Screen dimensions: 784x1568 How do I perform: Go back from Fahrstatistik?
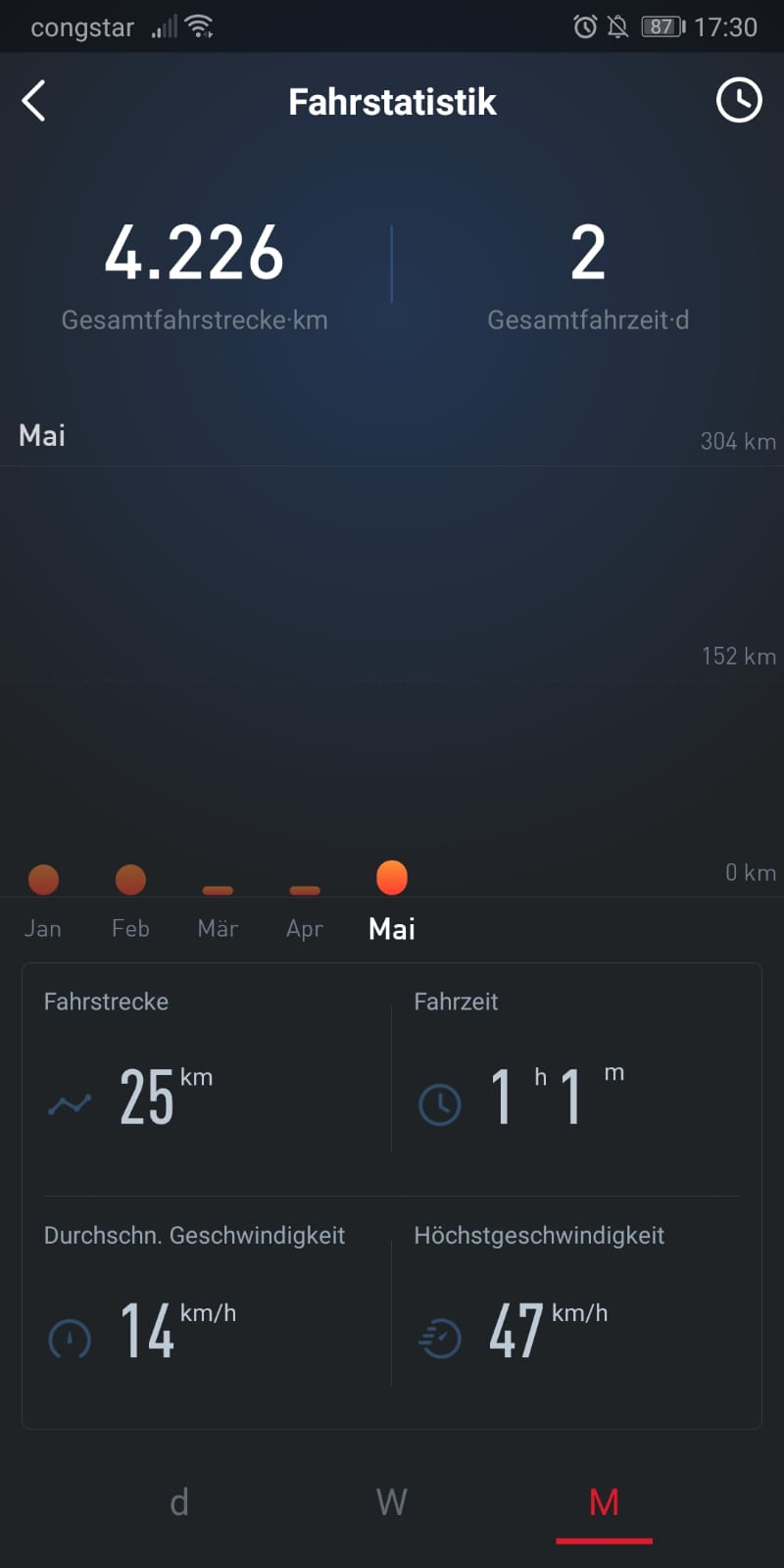click(34, 101)
